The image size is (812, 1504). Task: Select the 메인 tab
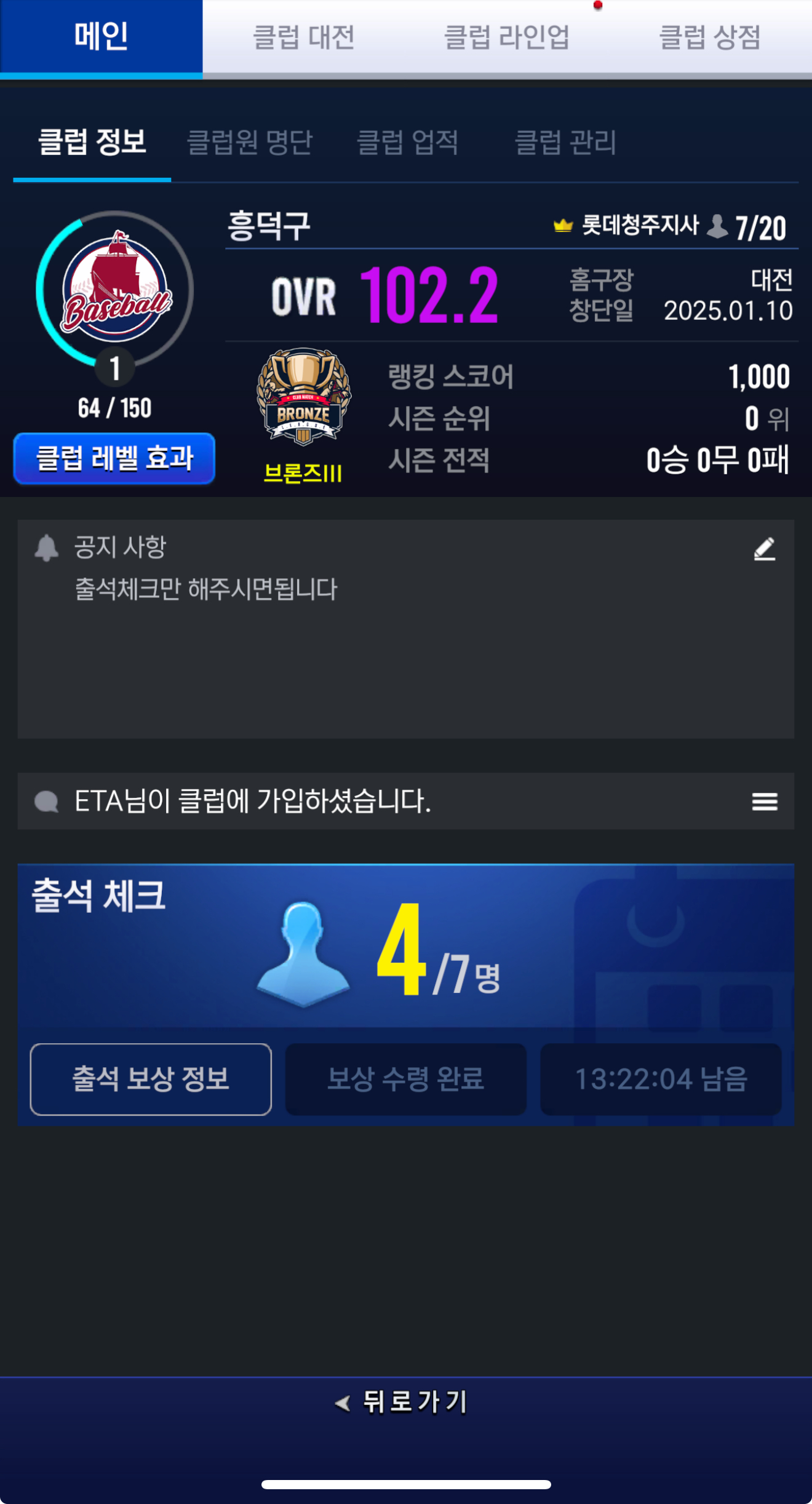pos(101,37)
